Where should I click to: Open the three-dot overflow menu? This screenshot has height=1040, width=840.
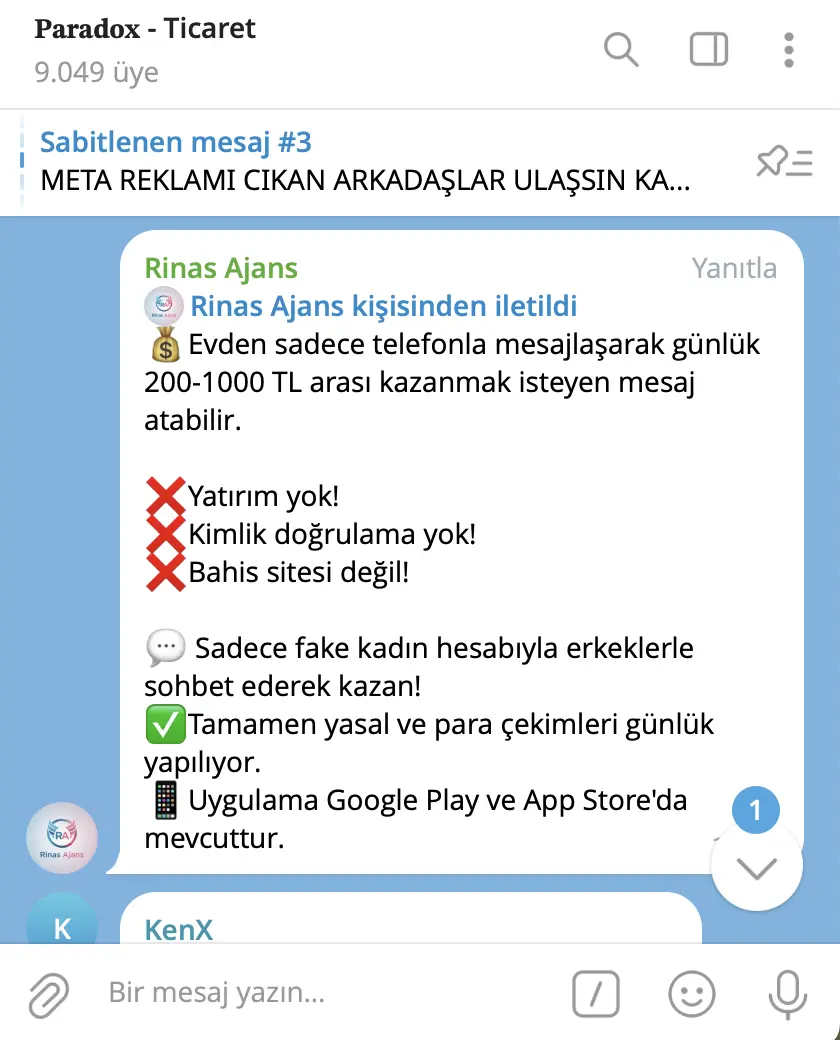(x=789, y=49)
